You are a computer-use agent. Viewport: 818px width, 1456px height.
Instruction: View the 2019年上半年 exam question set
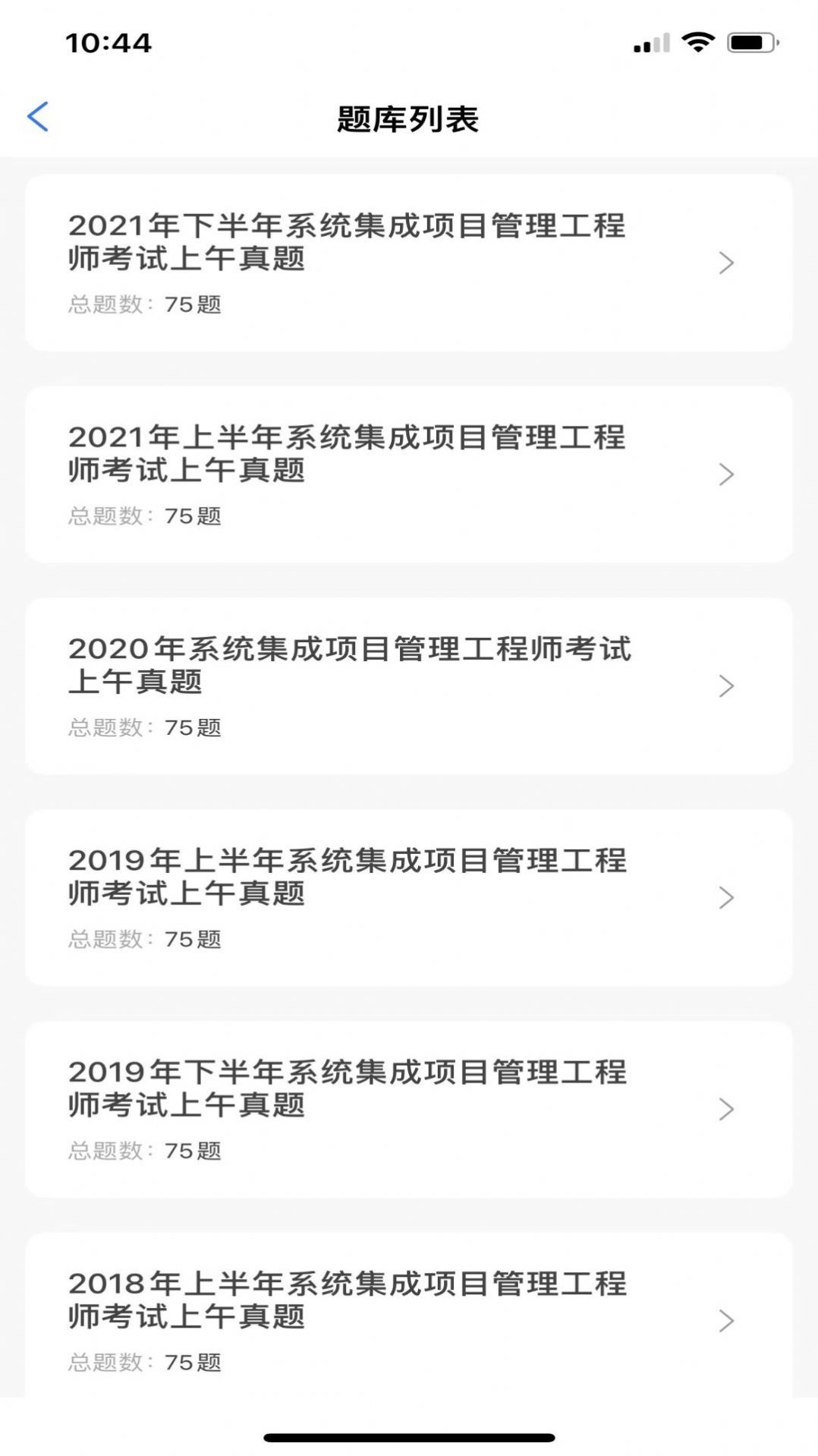point(408,897)
